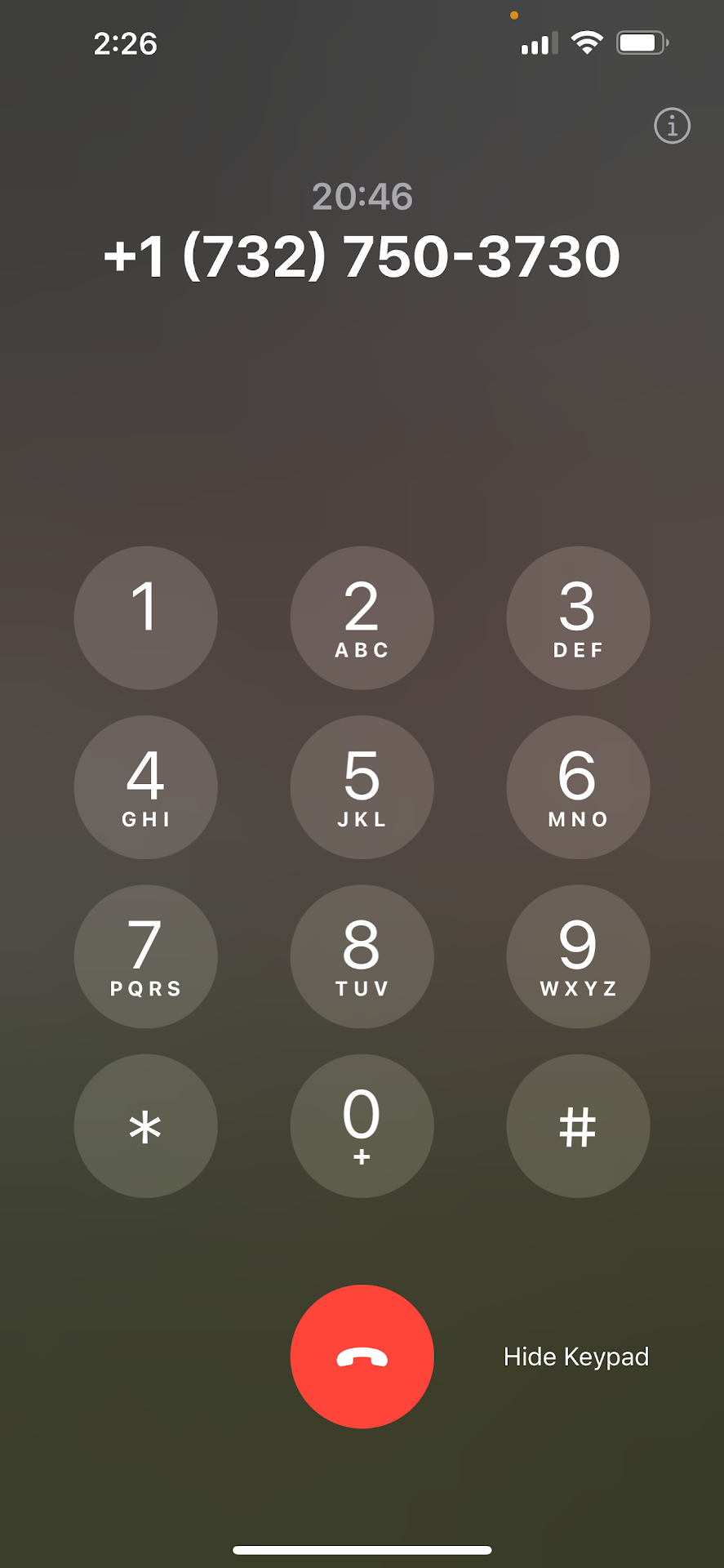Viewport: 724px width, 1568px height.
Task: Dial digit 1 on the keypad
Action: tap(145, 617)
